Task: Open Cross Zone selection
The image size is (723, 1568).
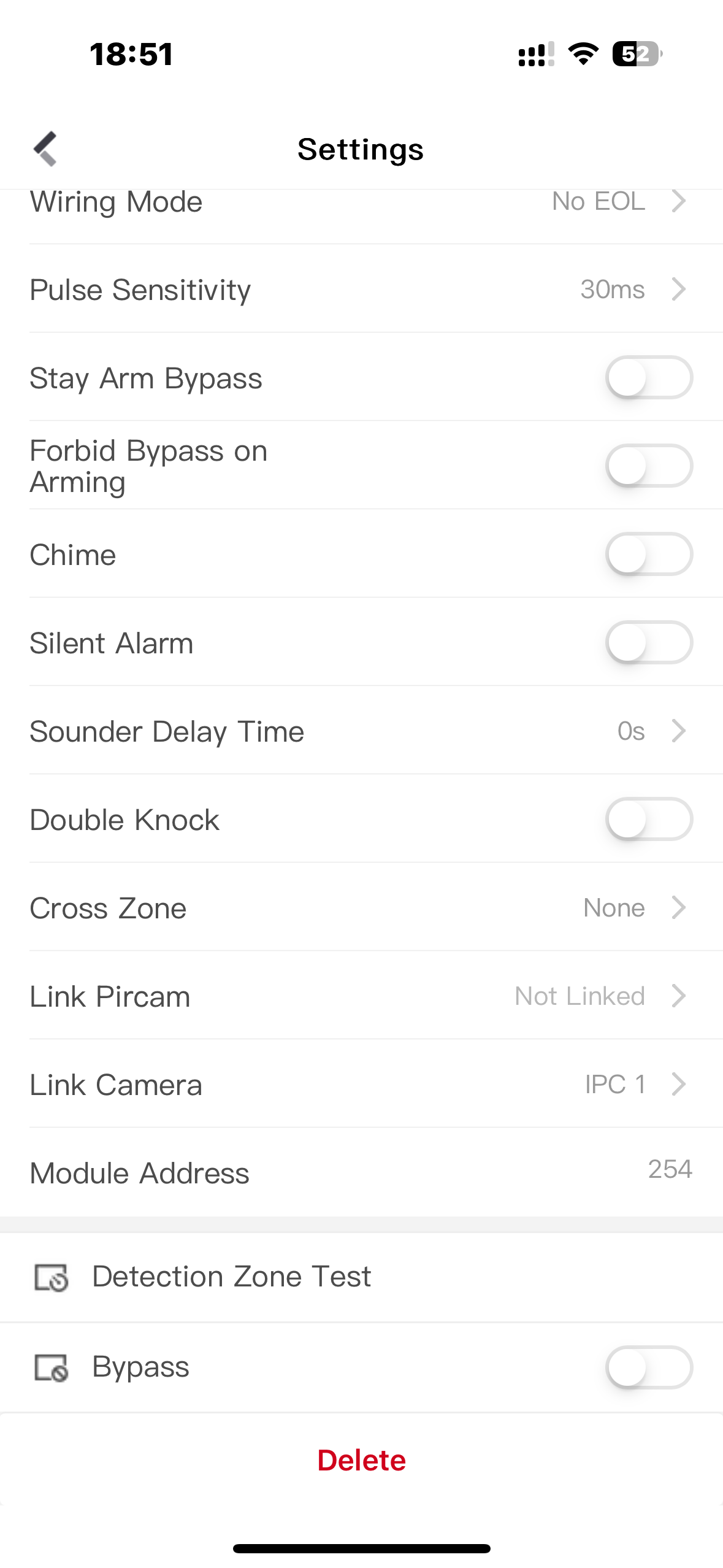Action: [x=361, y=907]
